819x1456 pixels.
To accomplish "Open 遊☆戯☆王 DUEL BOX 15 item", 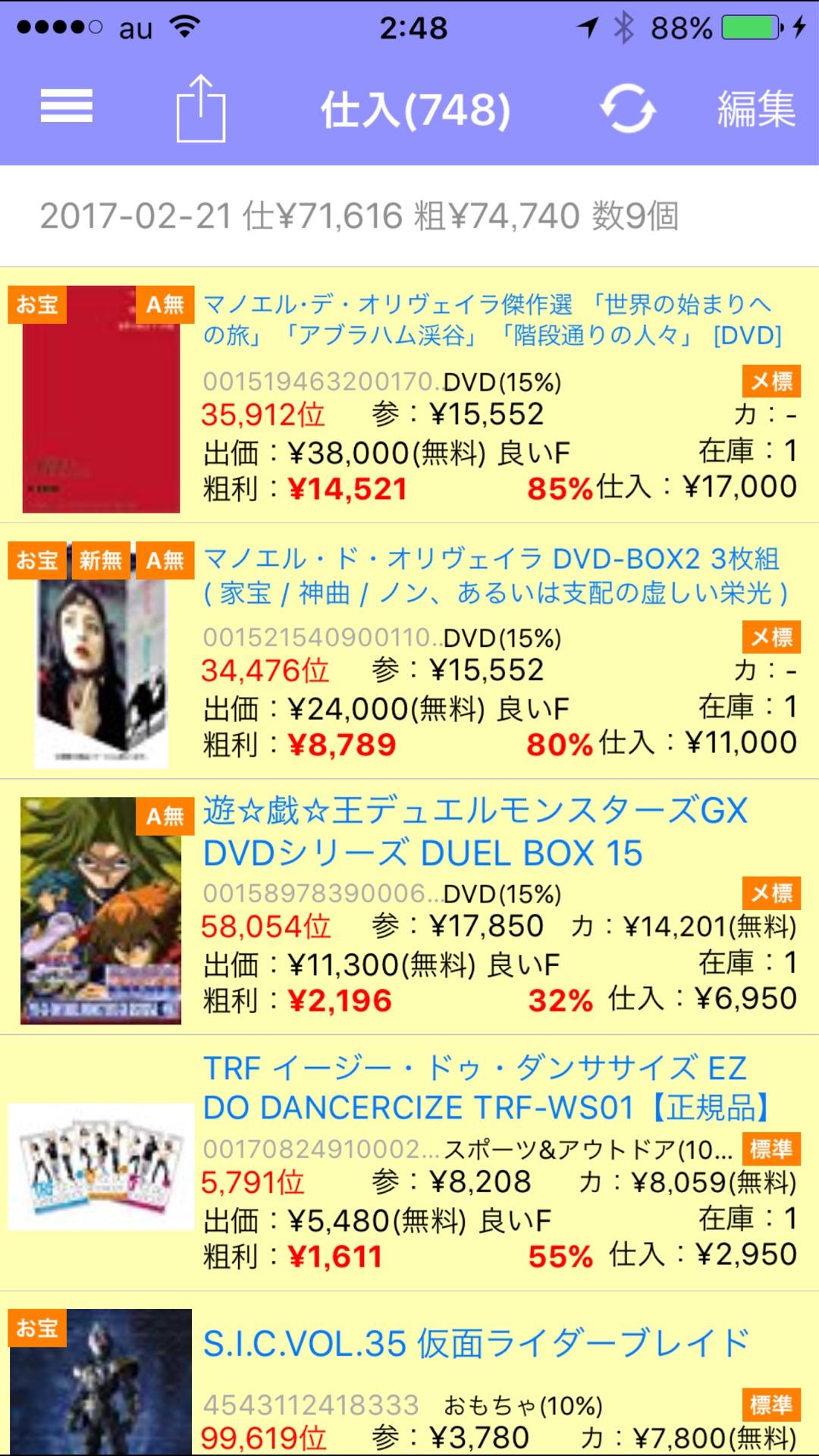I will (474, 832).
